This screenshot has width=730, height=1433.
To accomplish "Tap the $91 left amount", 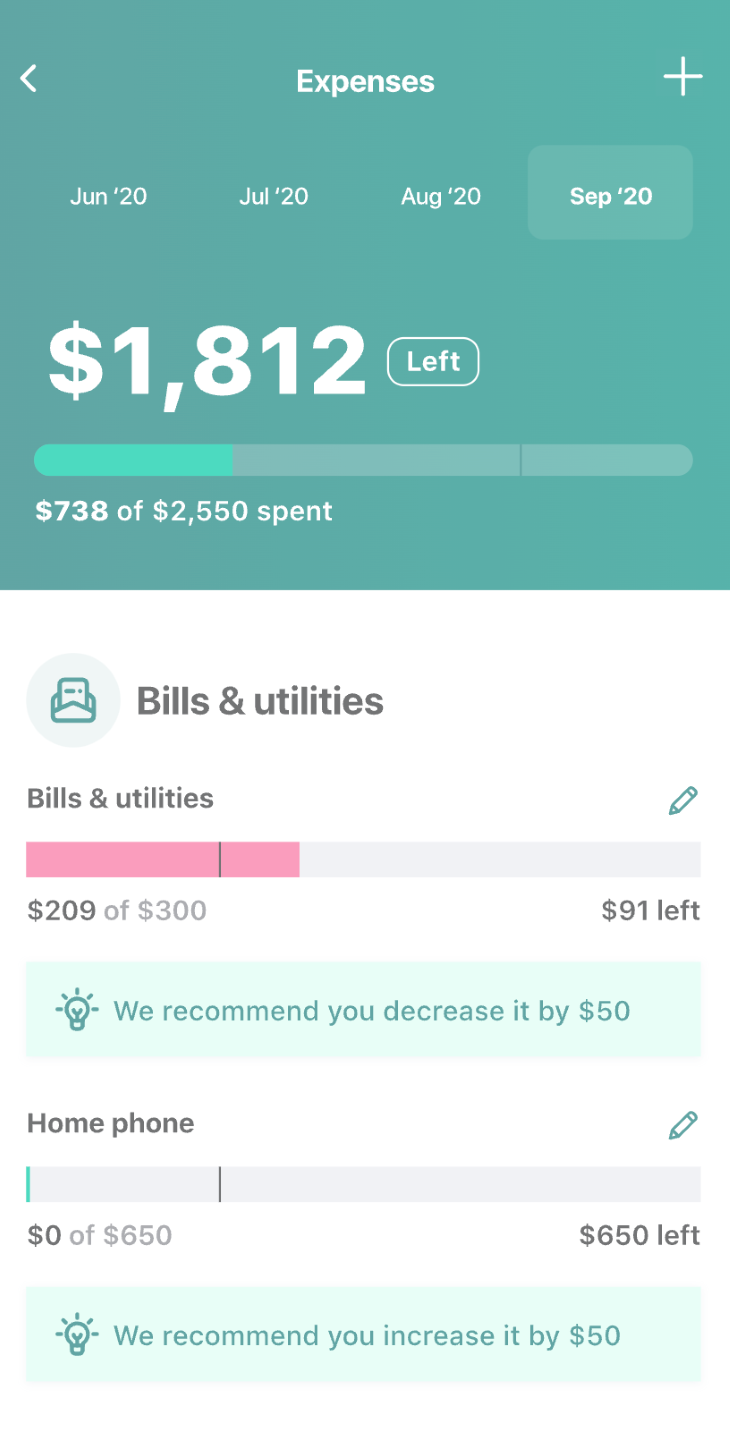I will pos(651,910).
